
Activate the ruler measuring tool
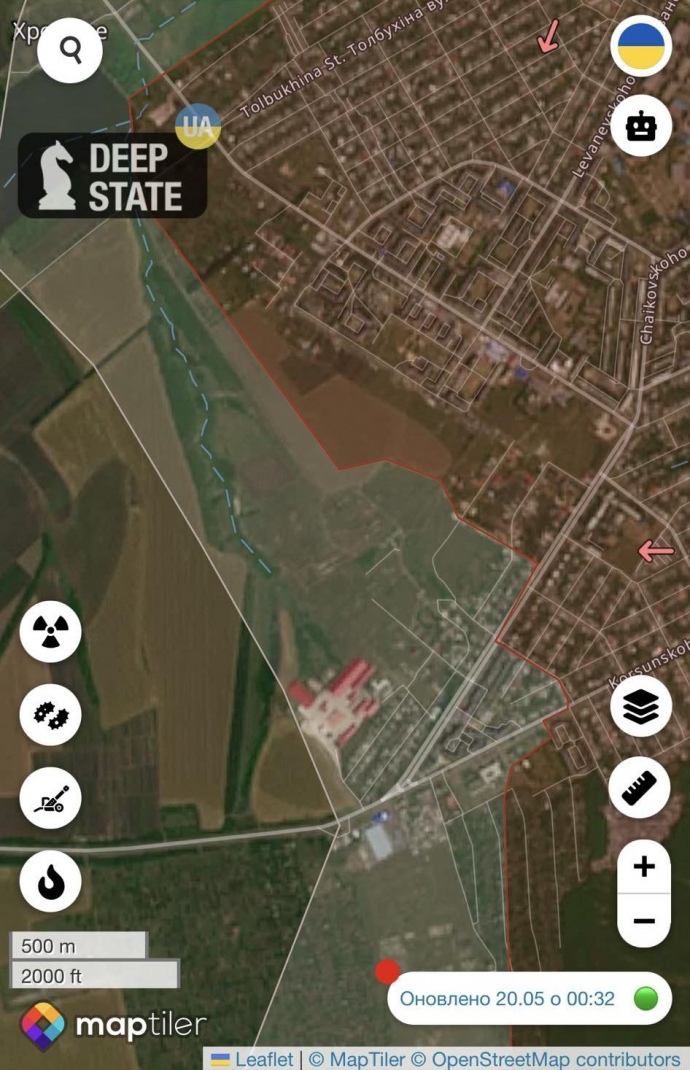coord(640,787)
